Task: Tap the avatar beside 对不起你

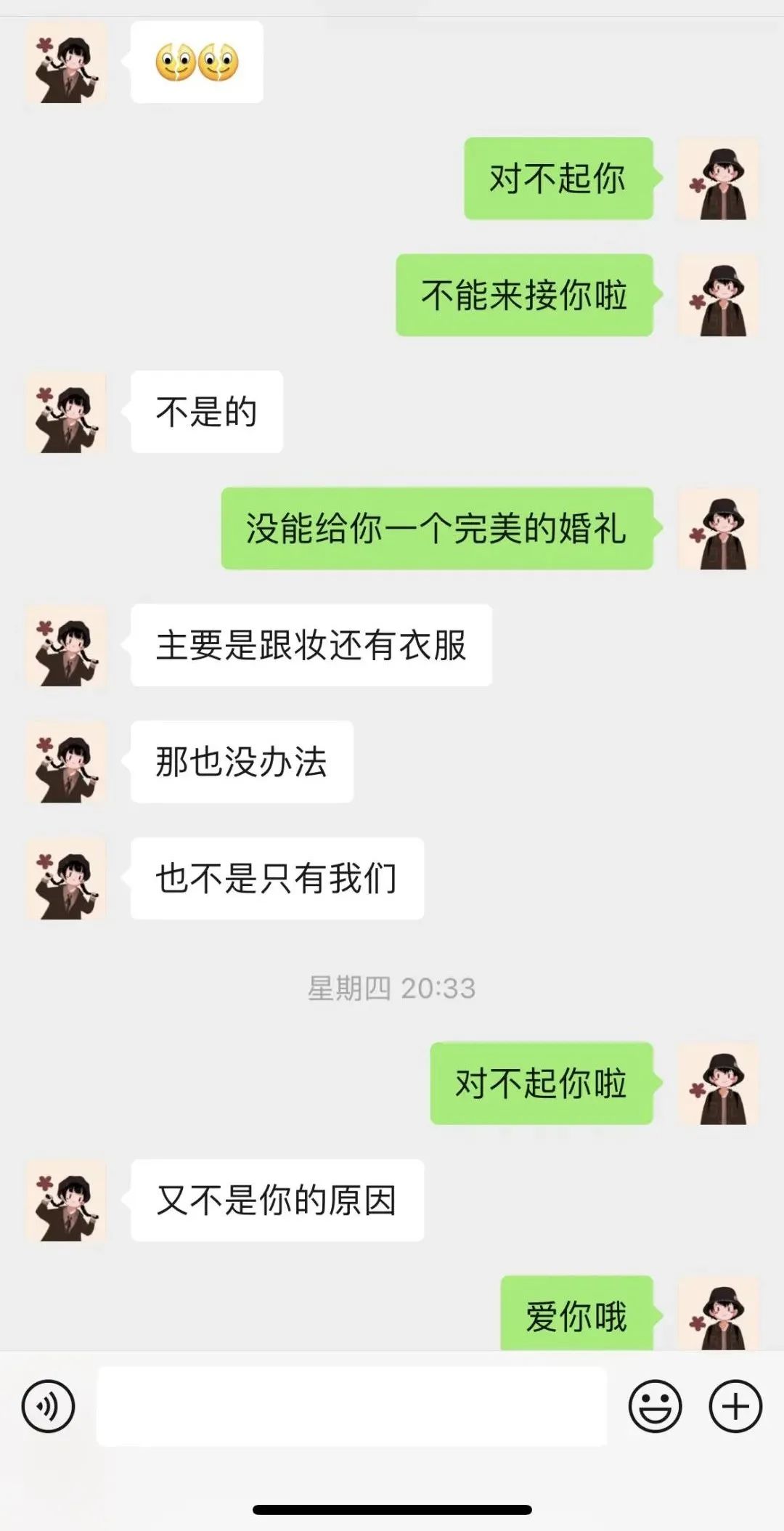Action: pyautogui.click(x=717, y=179)
